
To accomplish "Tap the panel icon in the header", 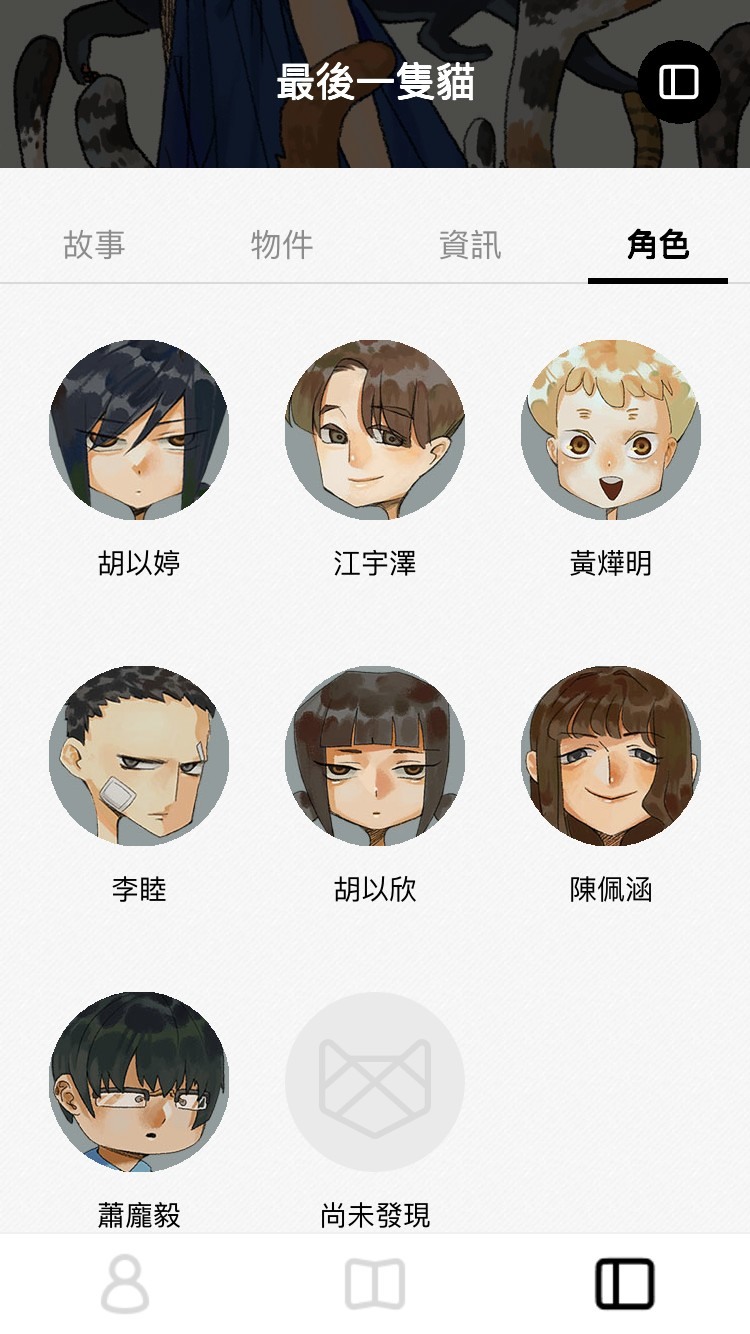I will point(679,82).
